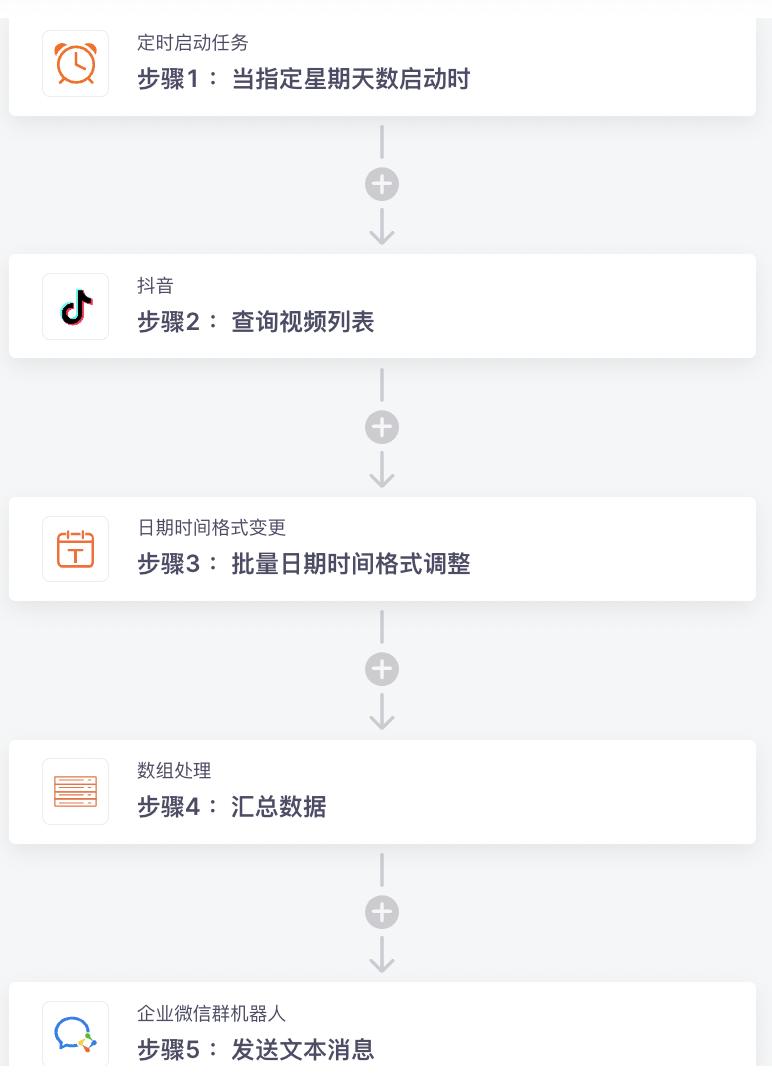The width and height of the screenshot is (772, 1078).
Task: Open step 5 发送文本消息
Action: point(256,1051)
